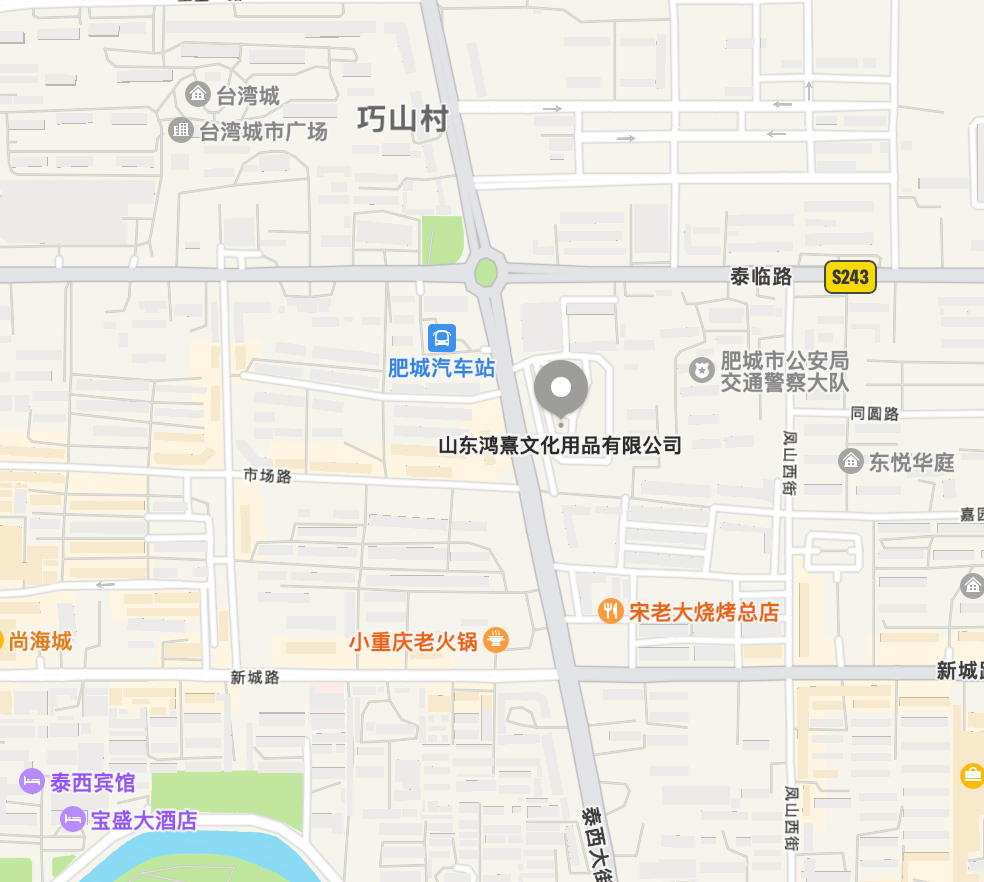Select the 泰西宾馆 hotel marker

coord(32,781)
